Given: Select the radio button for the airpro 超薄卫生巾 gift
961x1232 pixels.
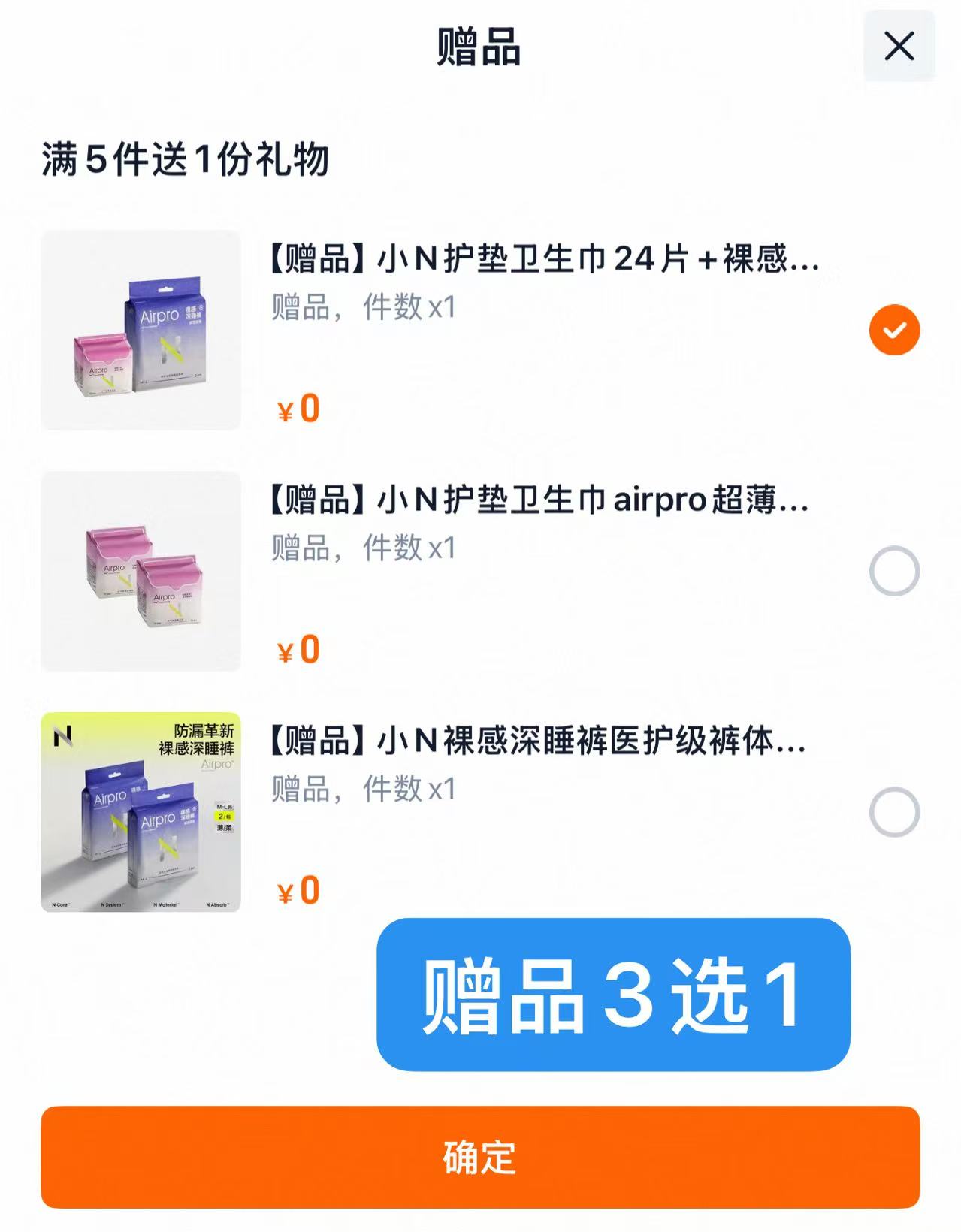Looking at the screenshot, I should tap(894, 569).
